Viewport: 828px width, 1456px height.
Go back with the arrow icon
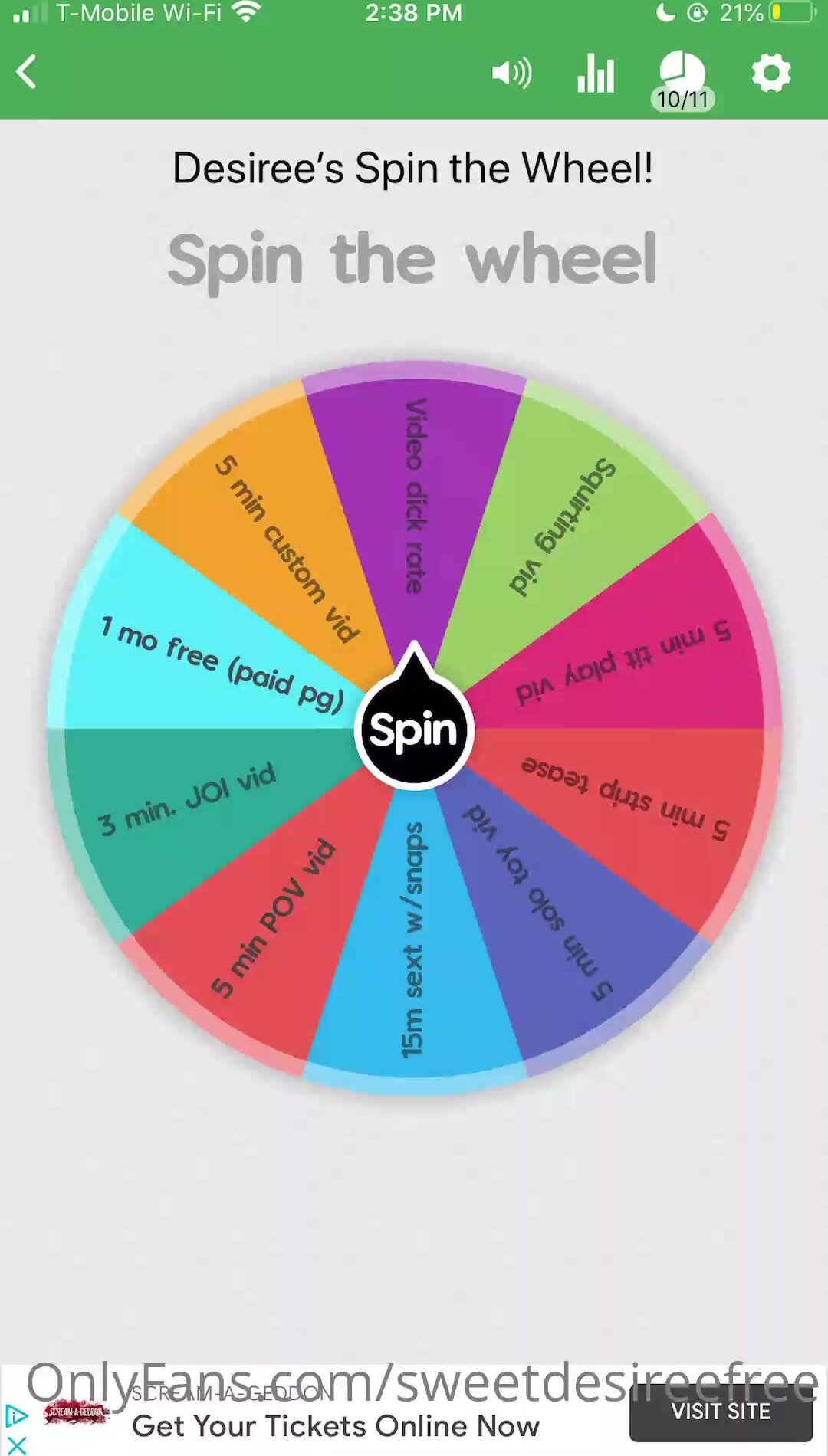(x=26, y=73)
